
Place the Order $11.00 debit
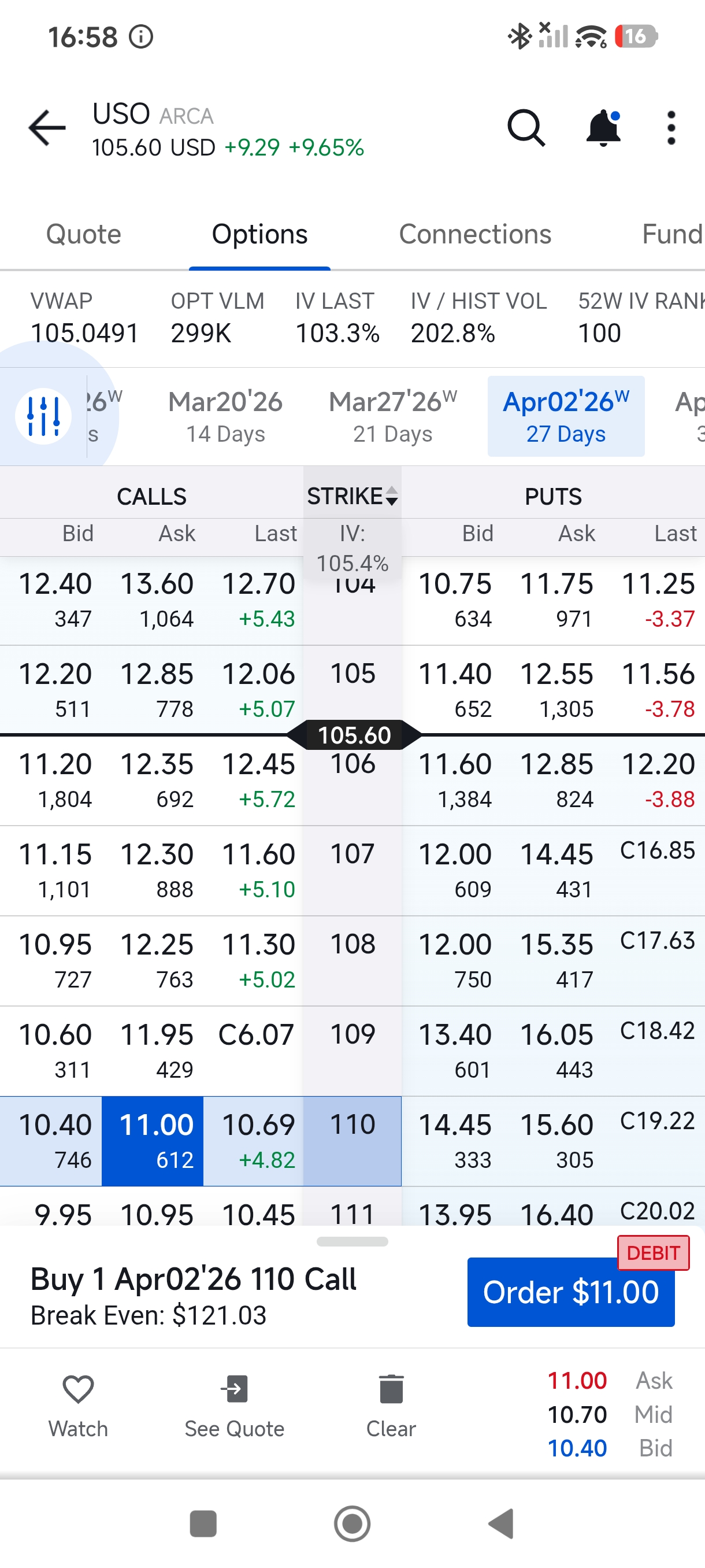570,1292
